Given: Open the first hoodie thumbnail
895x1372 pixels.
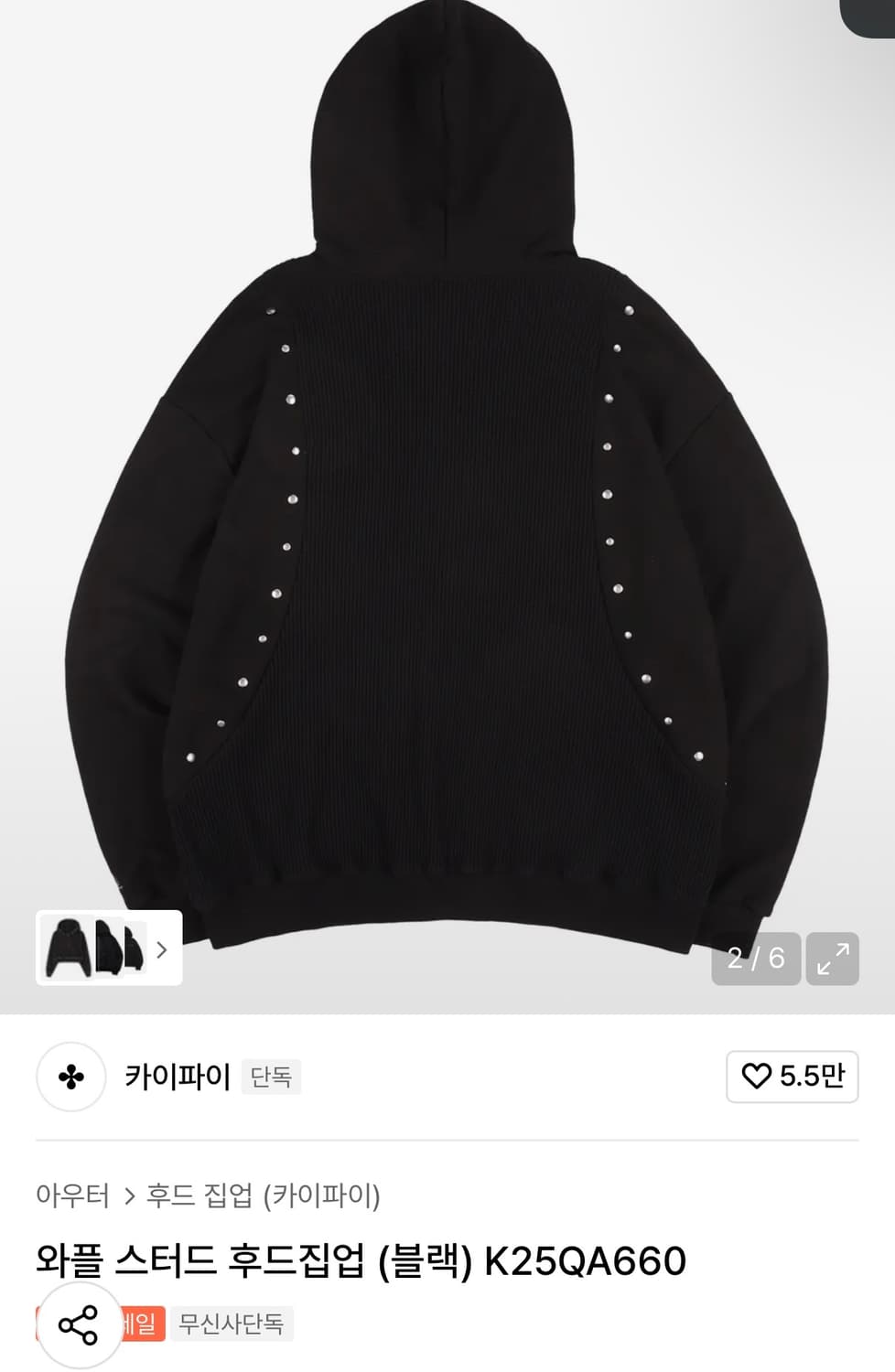Looking at the screenshot, I should [x=69, y=951].
